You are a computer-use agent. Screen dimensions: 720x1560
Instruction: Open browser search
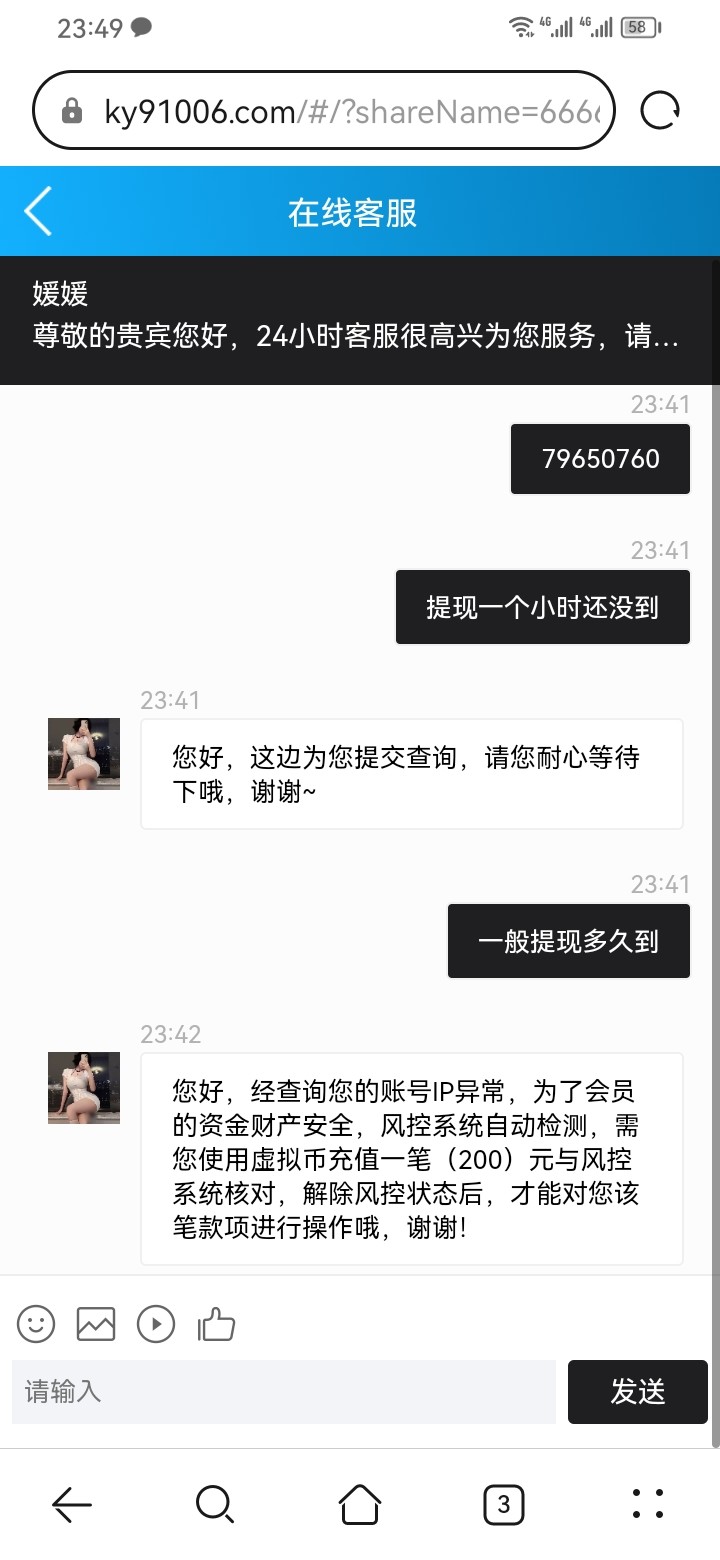[x=215, y=1503]
